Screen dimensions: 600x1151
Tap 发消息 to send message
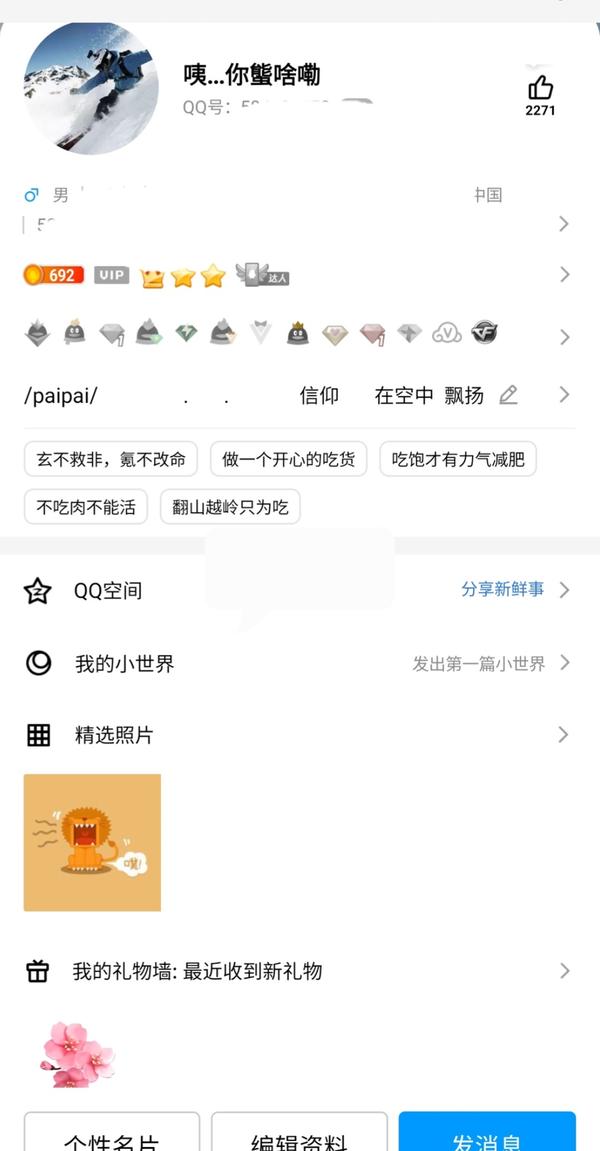tap(487, 1136)
